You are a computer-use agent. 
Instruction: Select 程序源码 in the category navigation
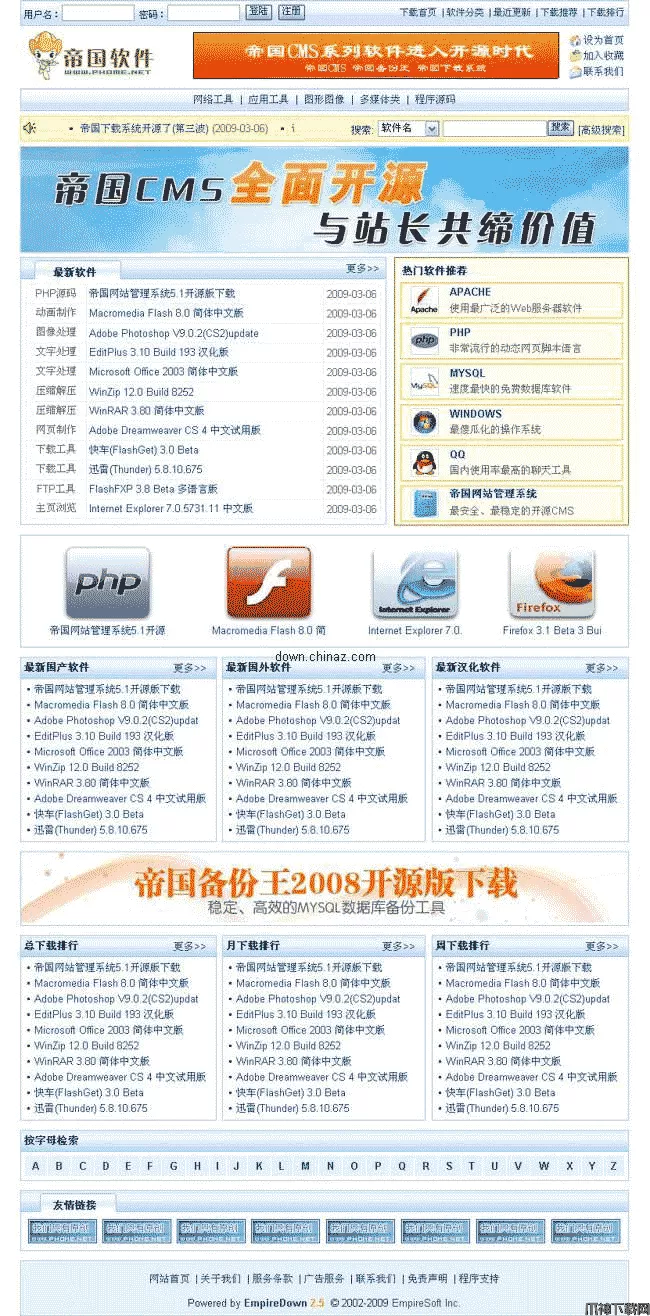click(435, 99)
